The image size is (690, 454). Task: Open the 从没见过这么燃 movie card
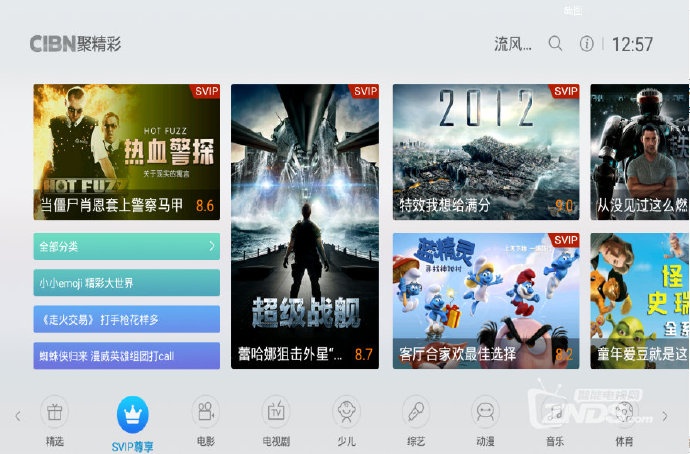pos(640,151)
